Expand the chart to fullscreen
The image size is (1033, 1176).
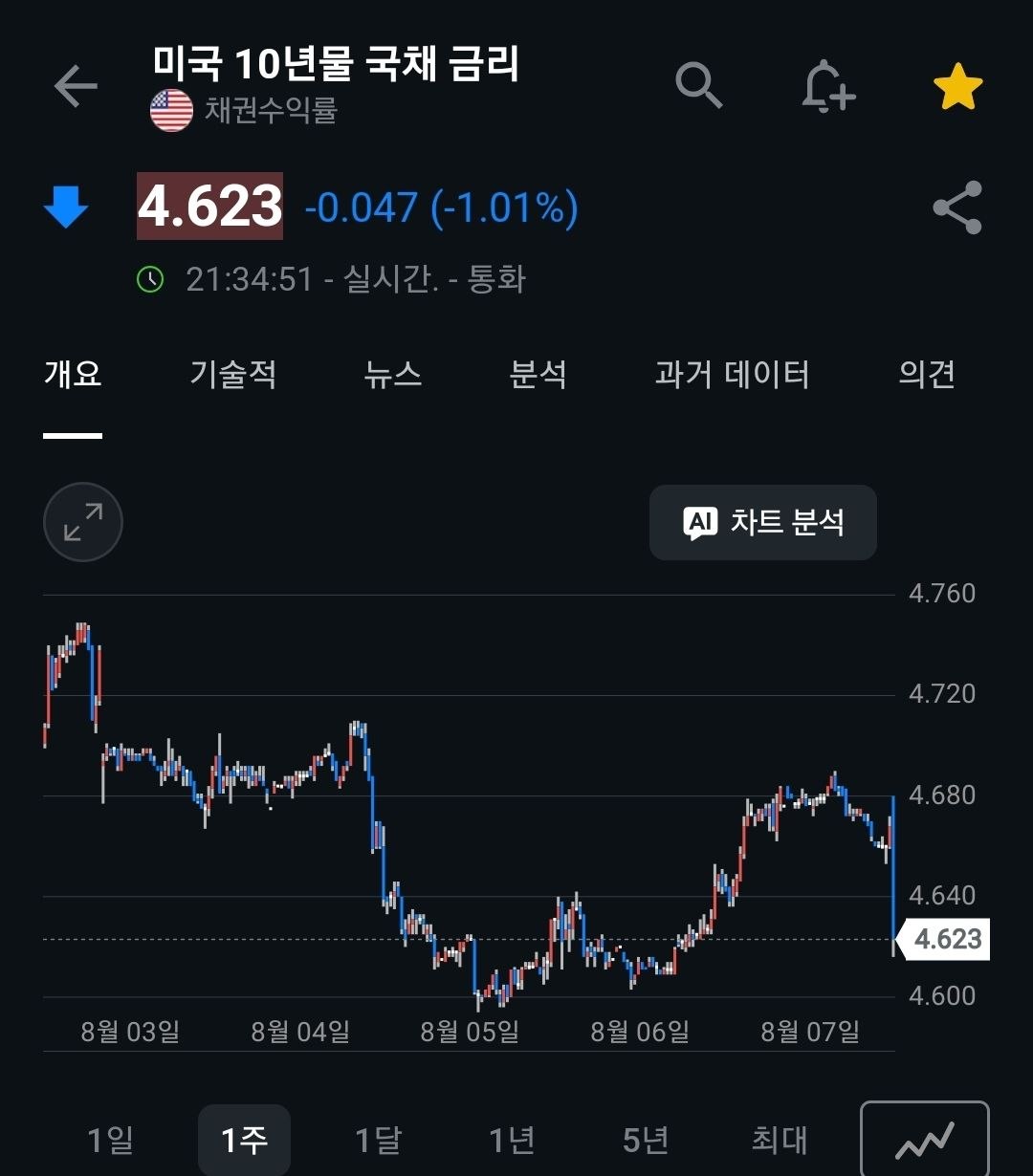coord(83,522)
